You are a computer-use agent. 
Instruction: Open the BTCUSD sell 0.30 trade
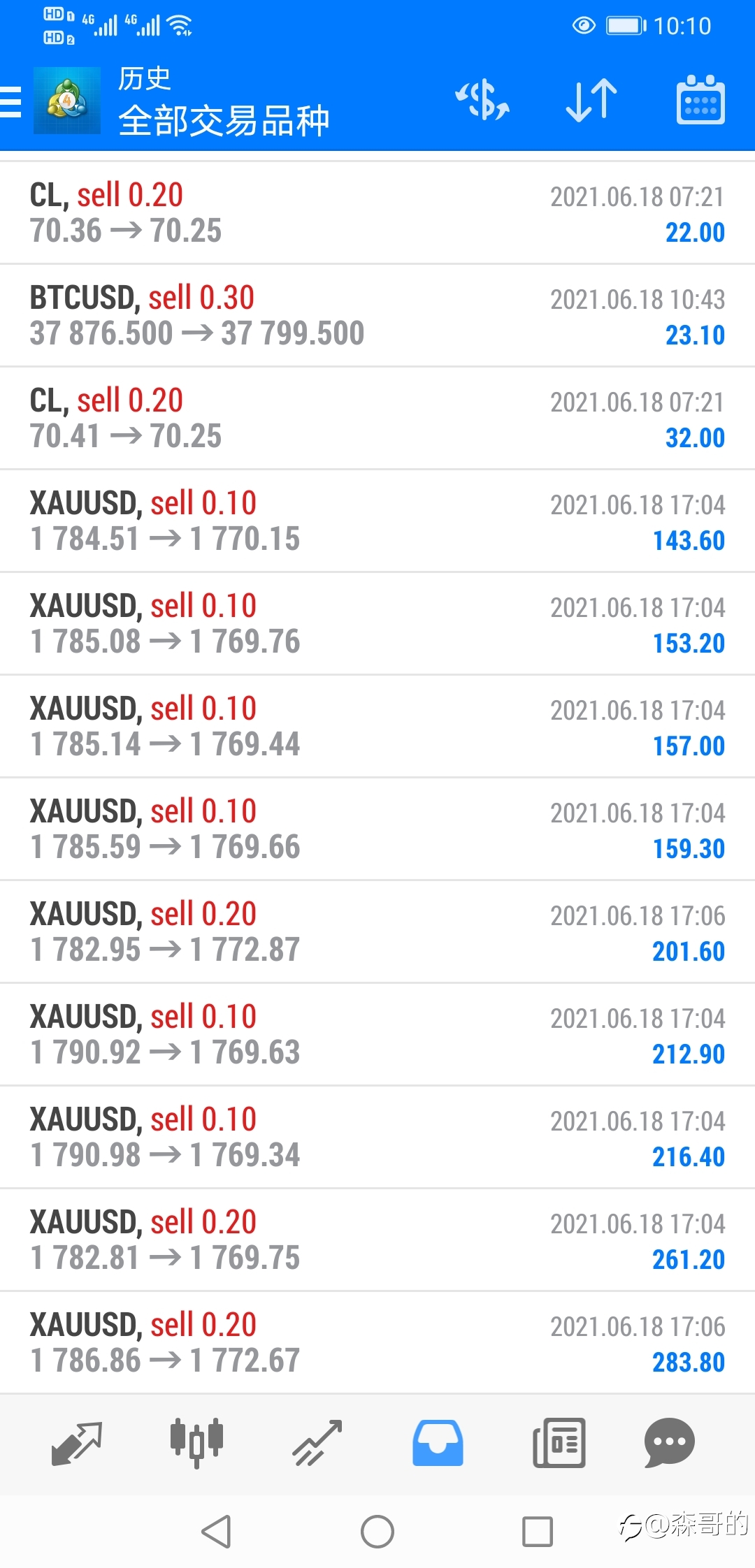coord(377,315)
